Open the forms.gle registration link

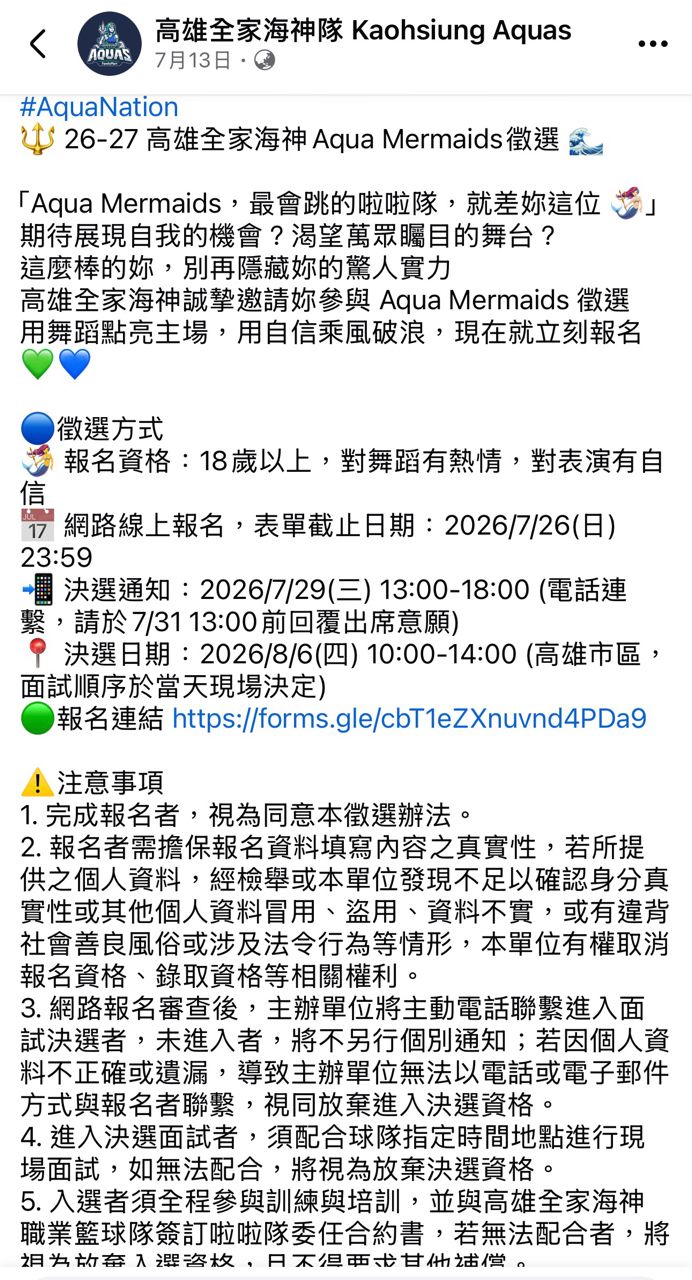point(409,718)
